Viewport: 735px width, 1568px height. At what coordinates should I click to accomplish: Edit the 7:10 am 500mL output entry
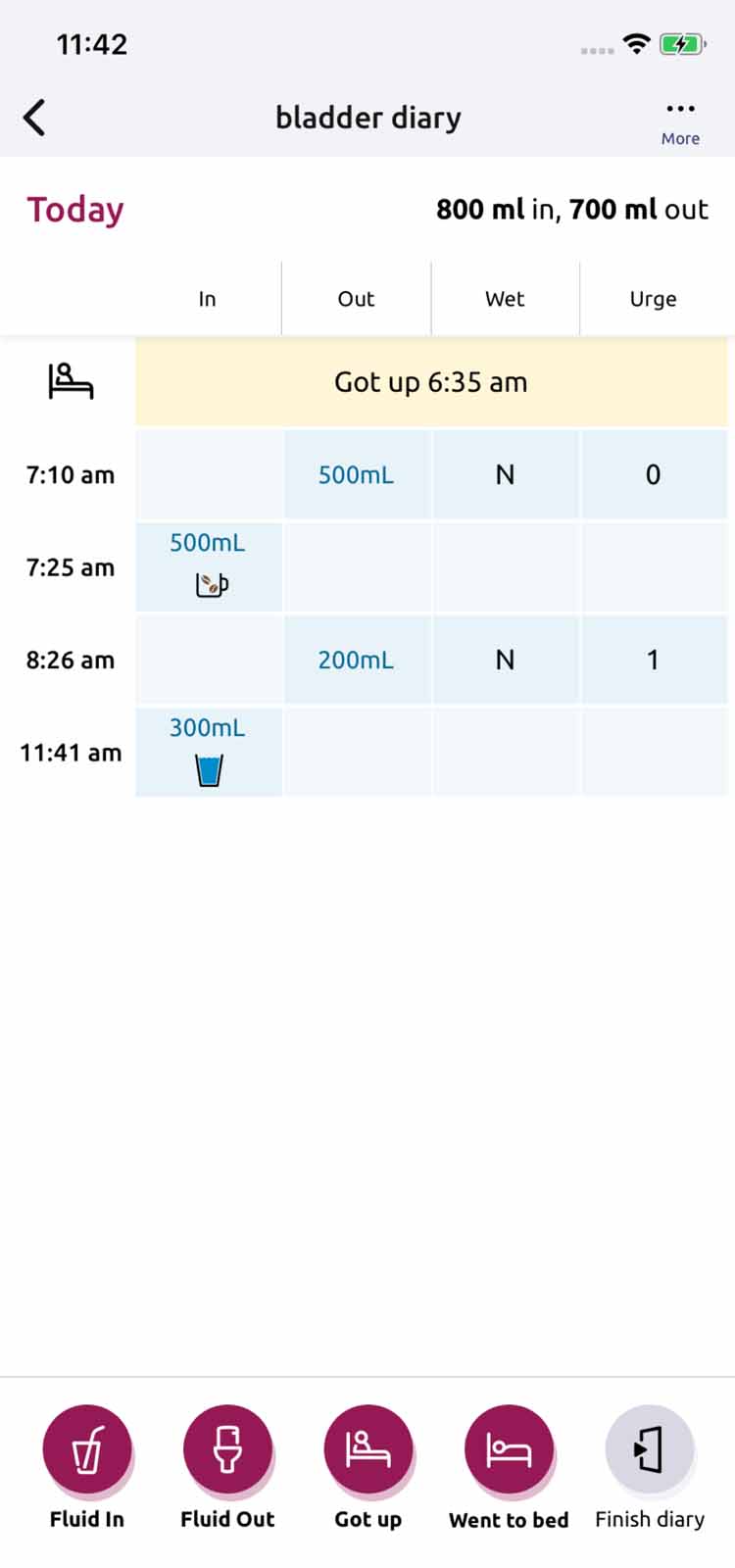(356, 475)
